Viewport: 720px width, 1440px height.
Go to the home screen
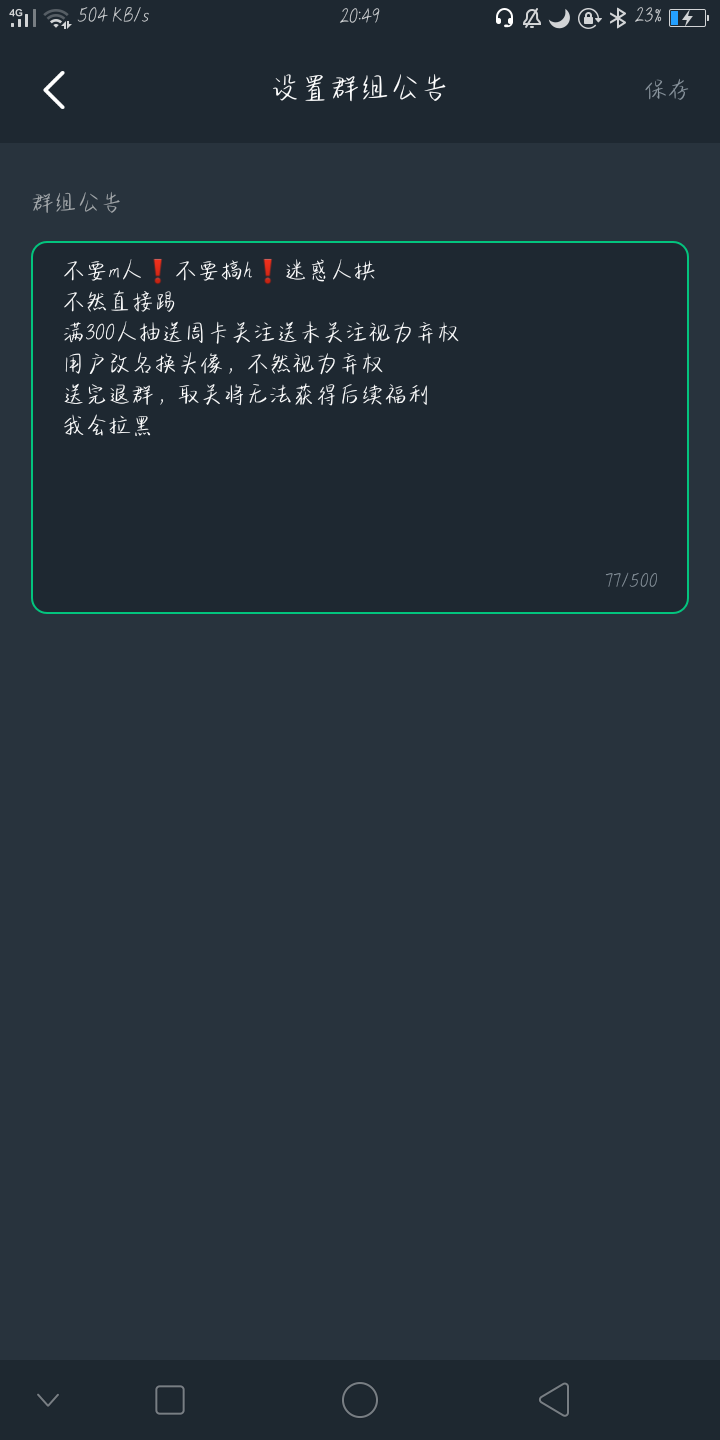coord(360,1400)
